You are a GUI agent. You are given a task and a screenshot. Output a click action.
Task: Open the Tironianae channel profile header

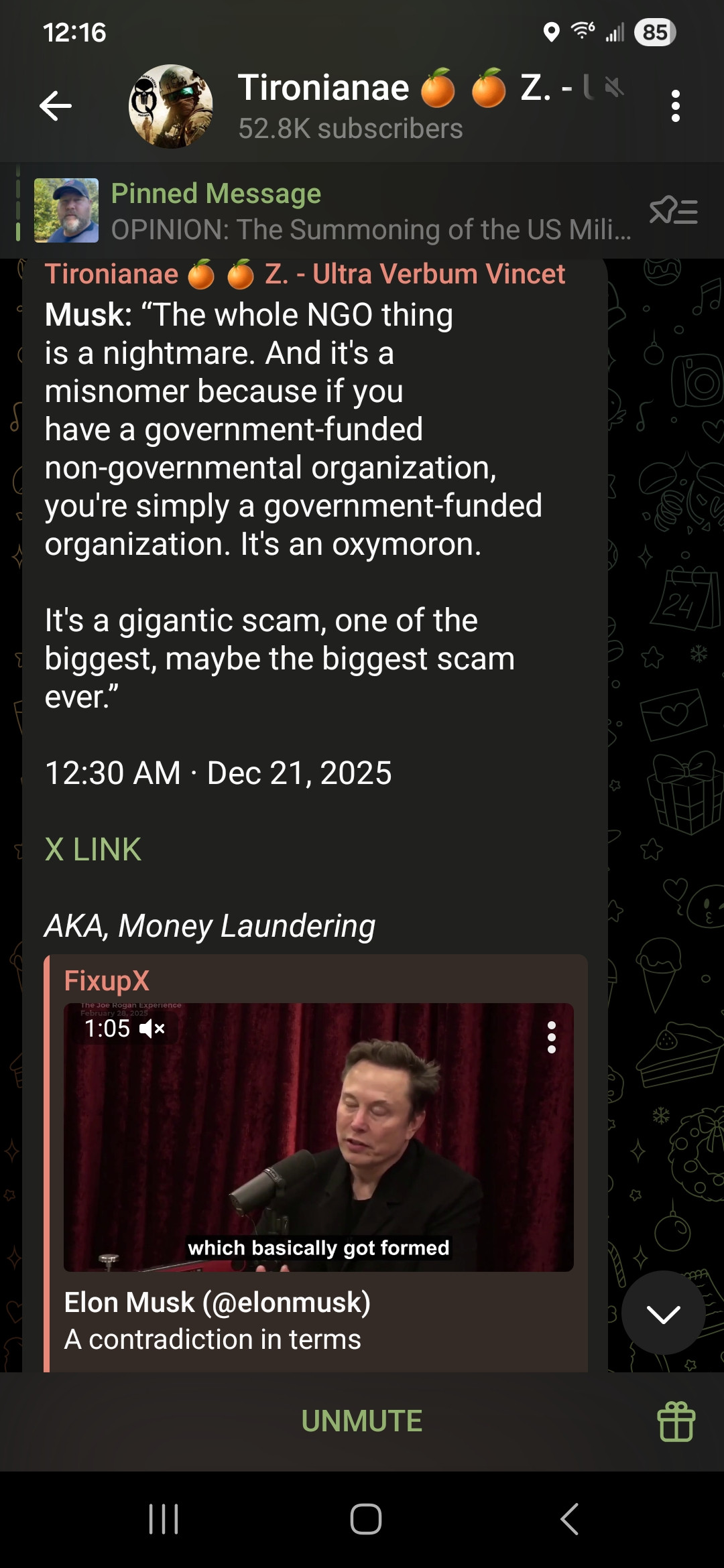pyautogui.click(x=375, y=106)
